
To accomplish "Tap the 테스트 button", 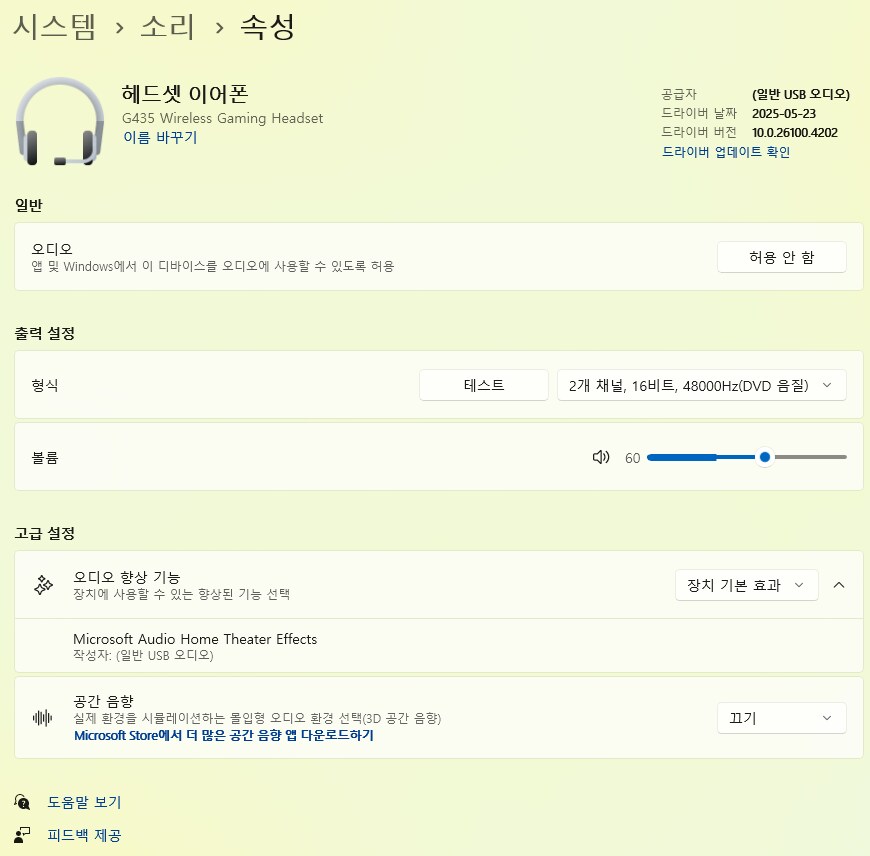I will (x=483, y=385).
